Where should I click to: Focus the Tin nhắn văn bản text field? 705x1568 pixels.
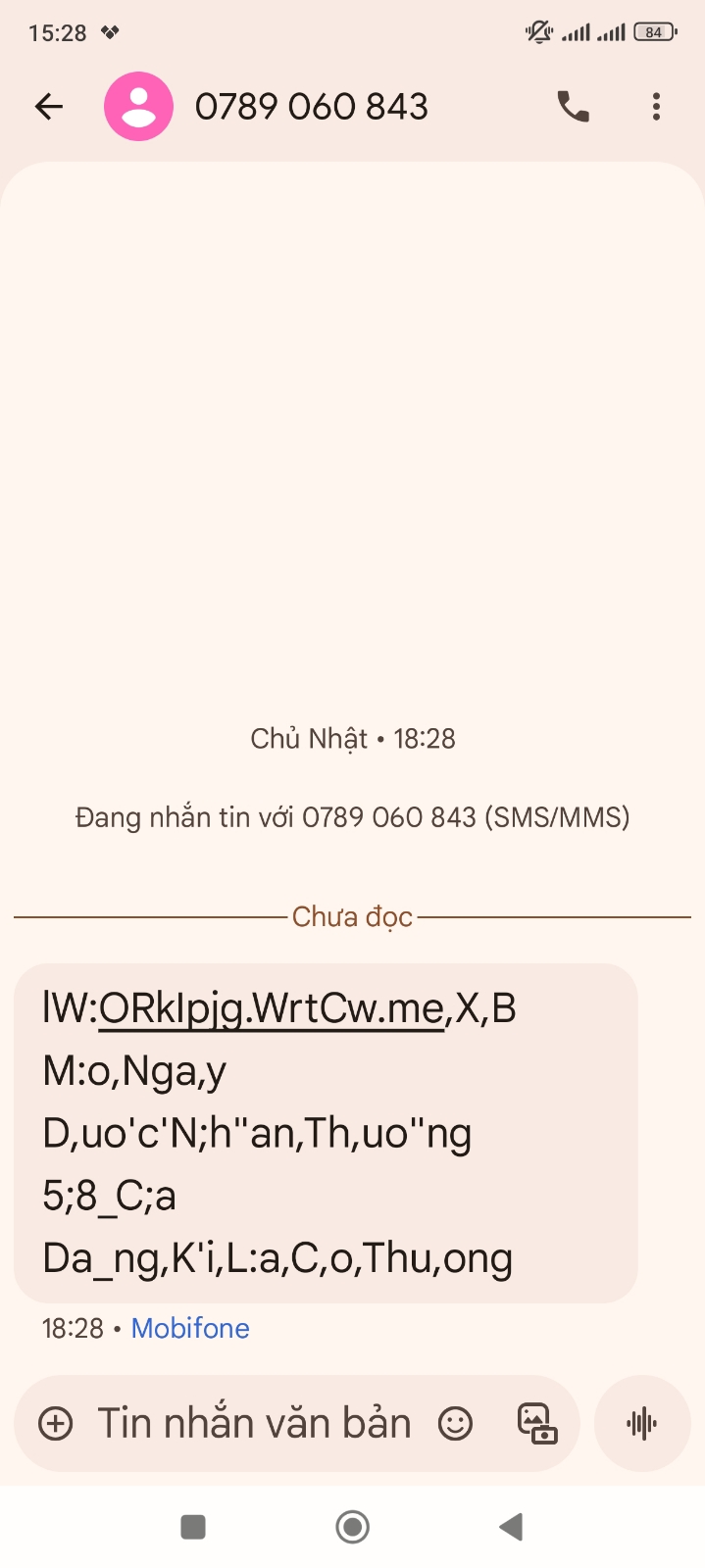pyautogui.click(x=254, y=1423)
